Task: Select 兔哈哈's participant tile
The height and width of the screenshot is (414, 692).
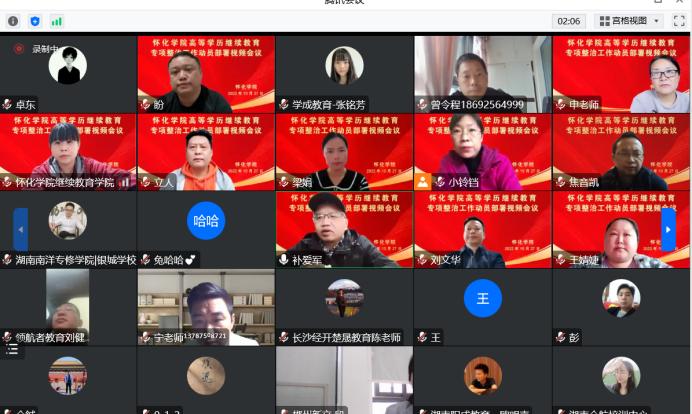Action: click(206, 229)
